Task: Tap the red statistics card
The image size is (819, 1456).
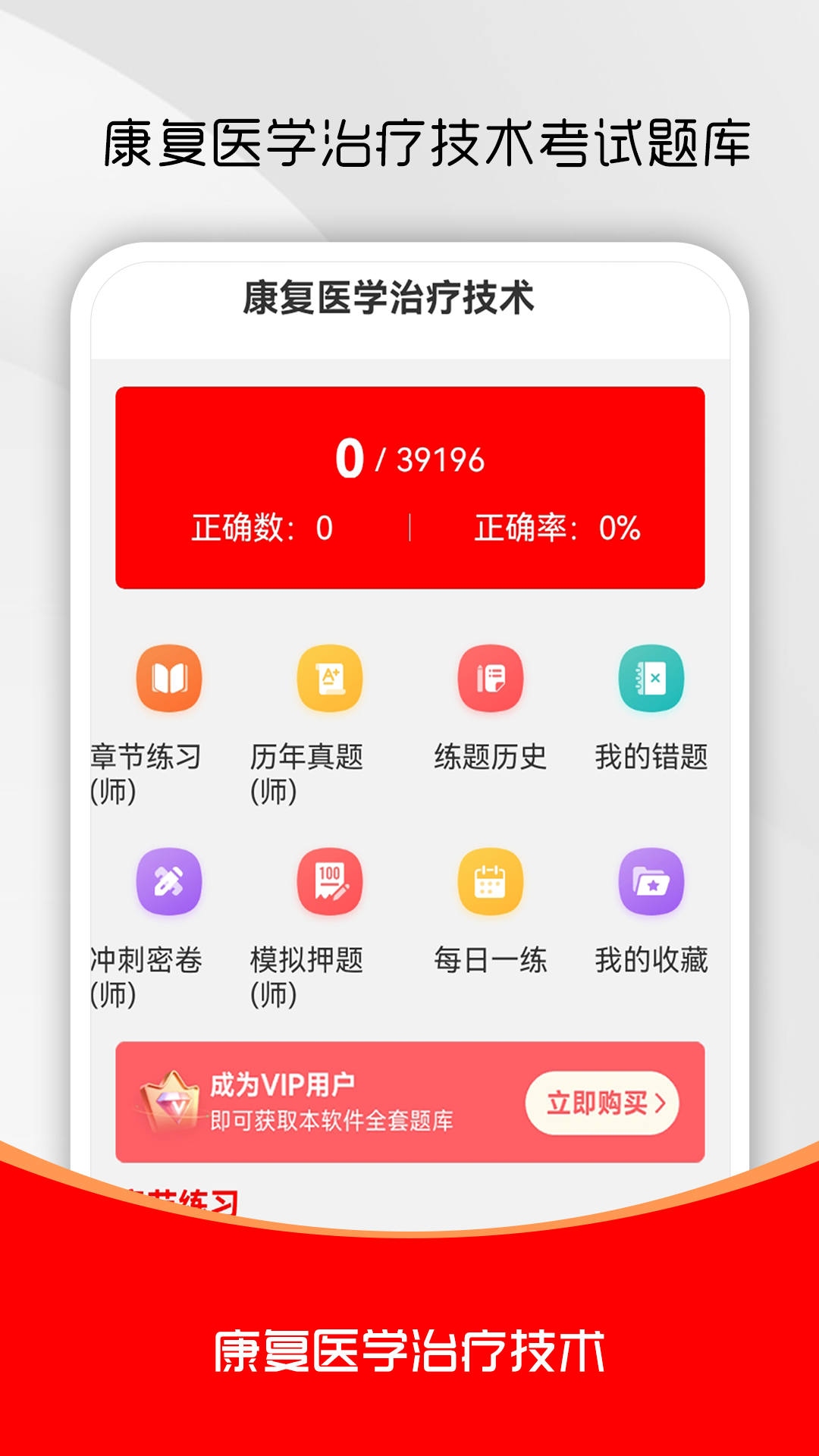Action: click(409, 485)
